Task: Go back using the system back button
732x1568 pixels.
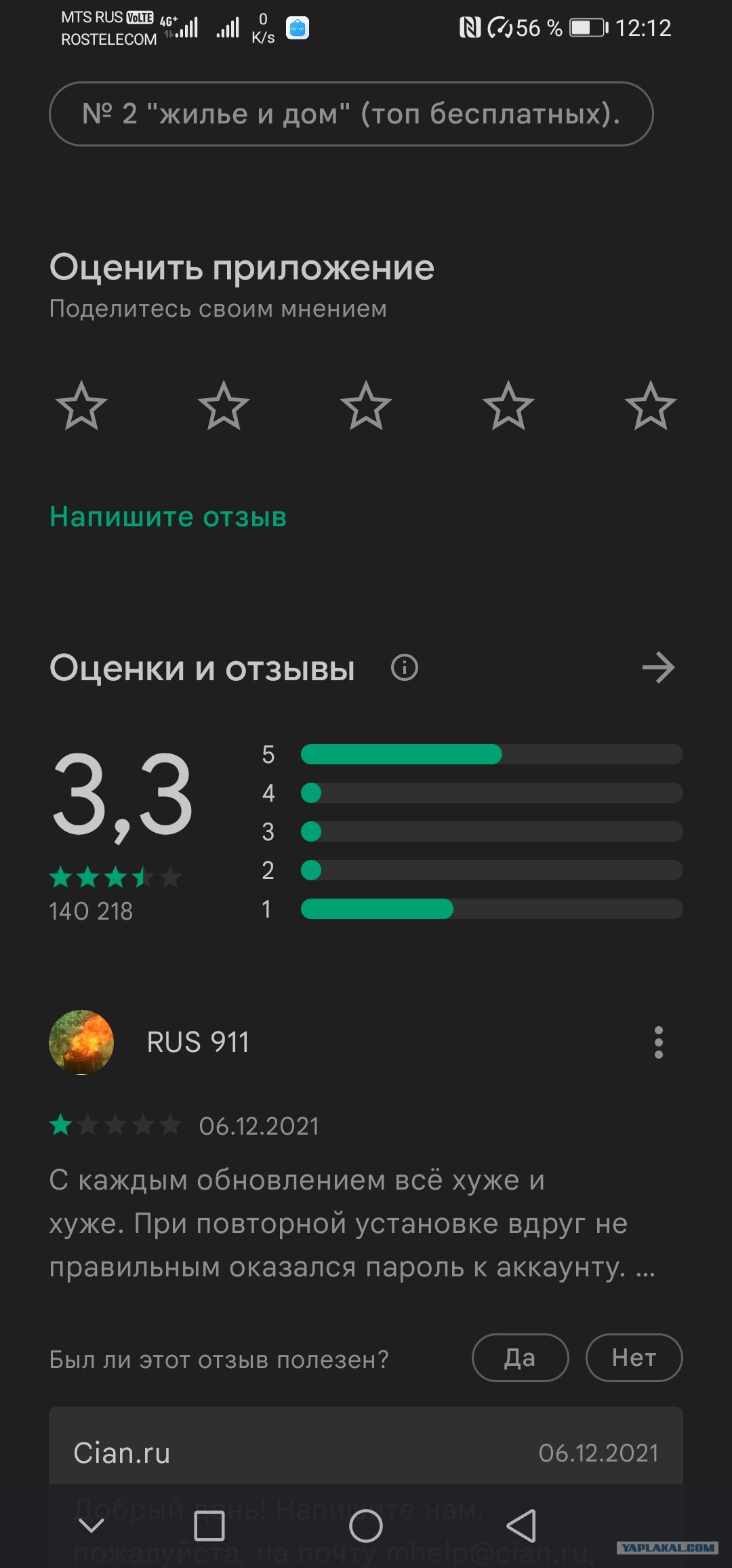Action: (521, 1526)
